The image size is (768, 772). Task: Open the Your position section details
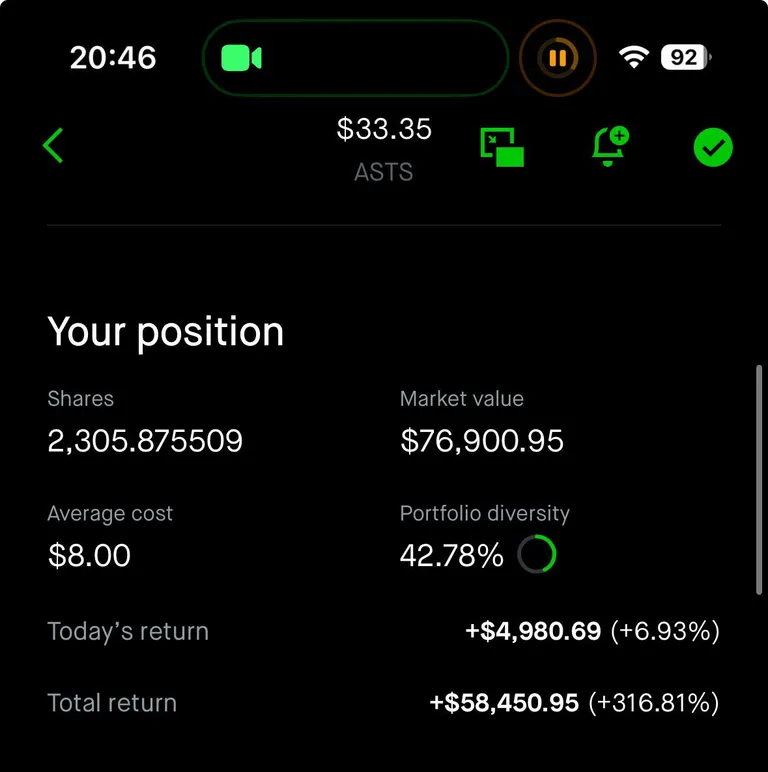click(x=165, y=331)
